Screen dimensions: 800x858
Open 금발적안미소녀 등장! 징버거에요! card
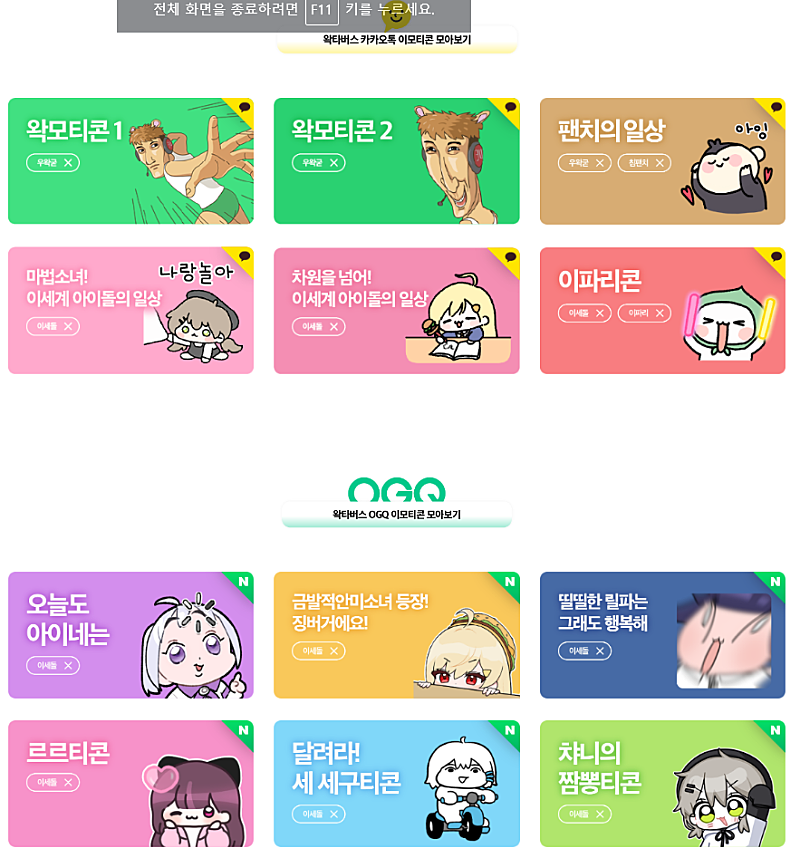[x=396, y=635]
